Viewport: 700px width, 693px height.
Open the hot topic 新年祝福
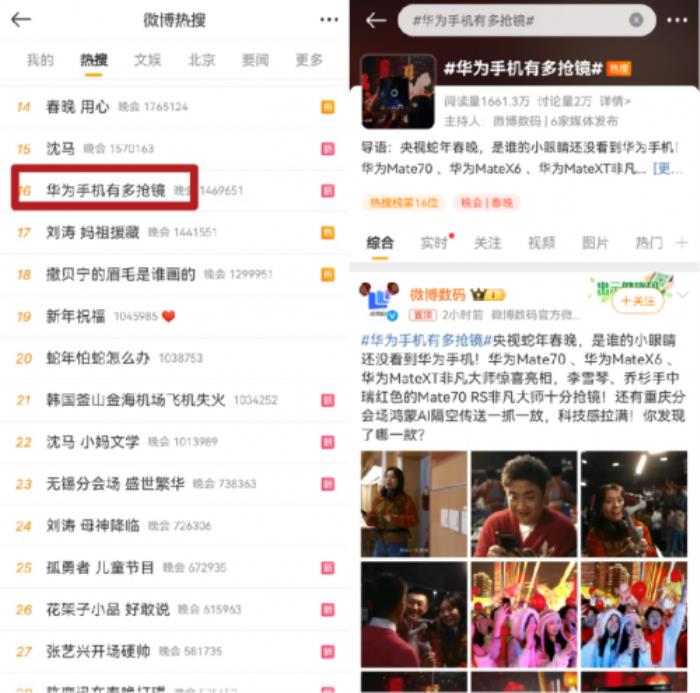pyautogui.click(x=75, y=316)
